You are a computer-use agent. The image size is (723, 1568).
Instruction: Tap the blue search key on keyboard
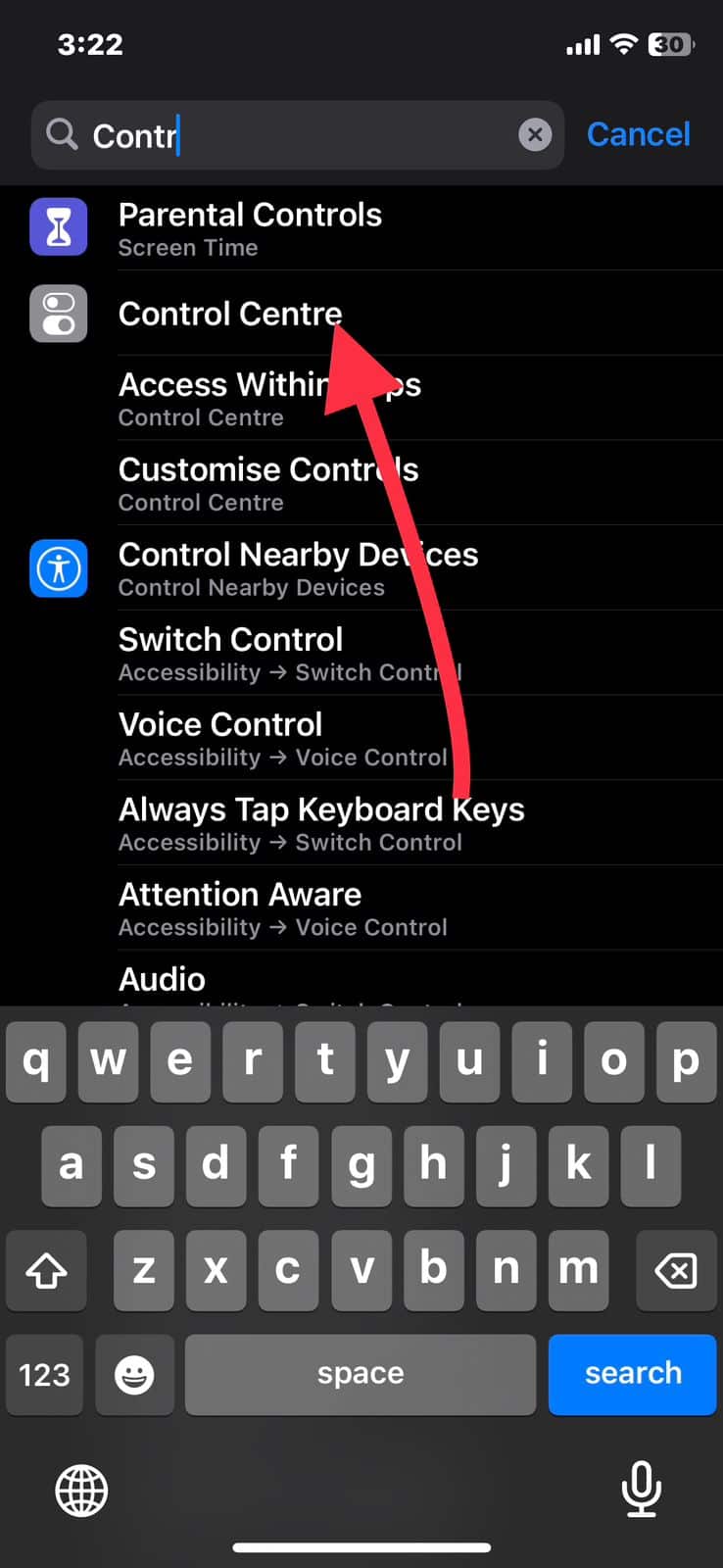tap(632, 1374)
